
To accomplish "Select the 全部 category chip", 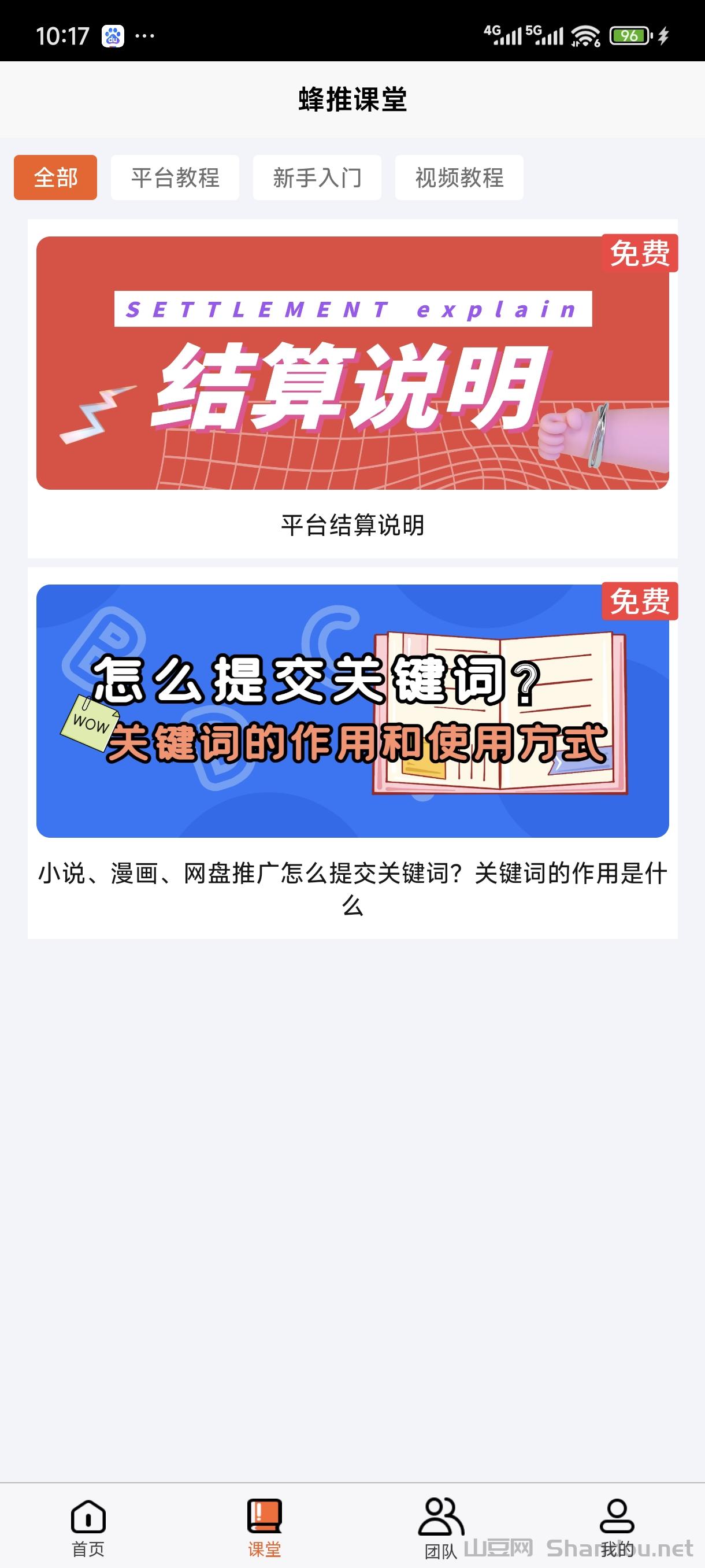I will 55,177.
